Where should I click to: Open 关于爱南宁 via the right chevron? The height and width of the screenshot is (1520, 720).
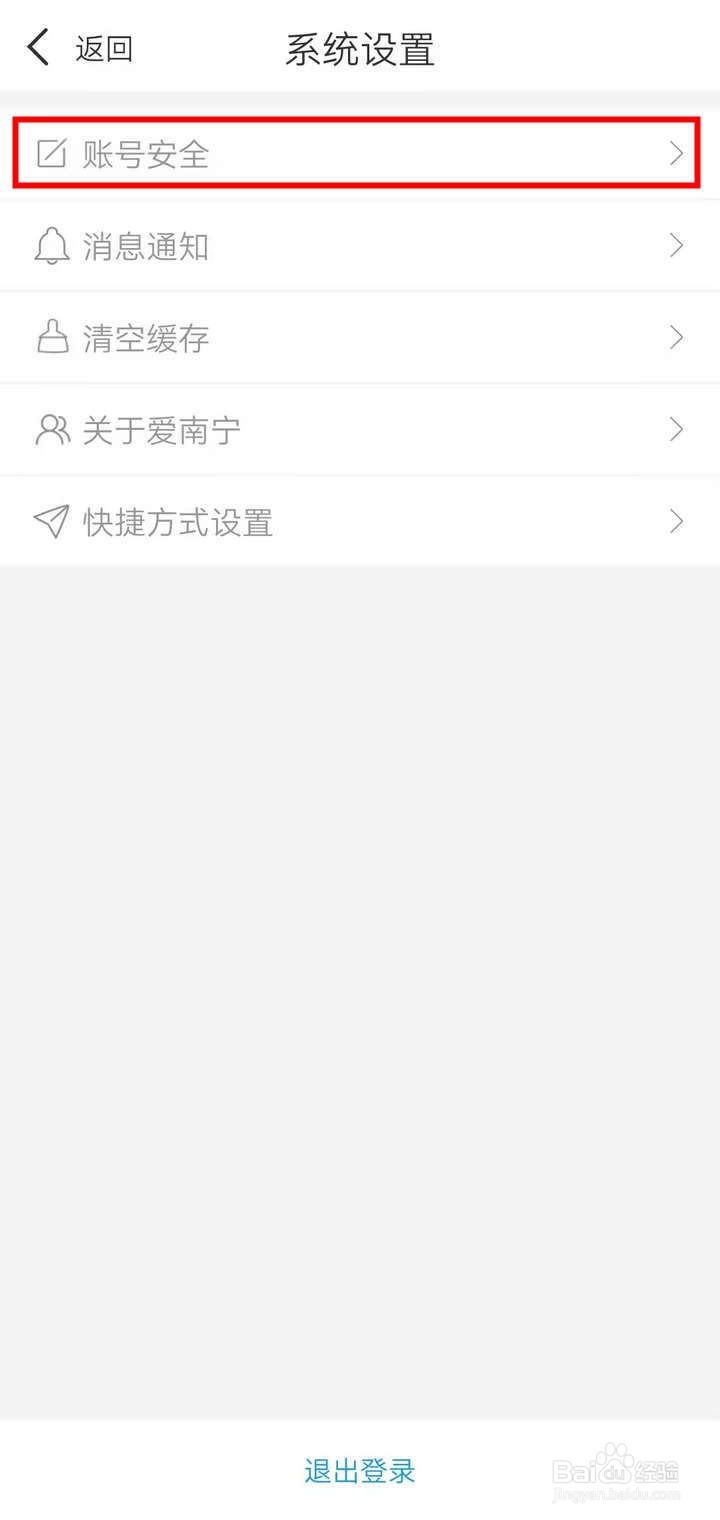(676, 429)
